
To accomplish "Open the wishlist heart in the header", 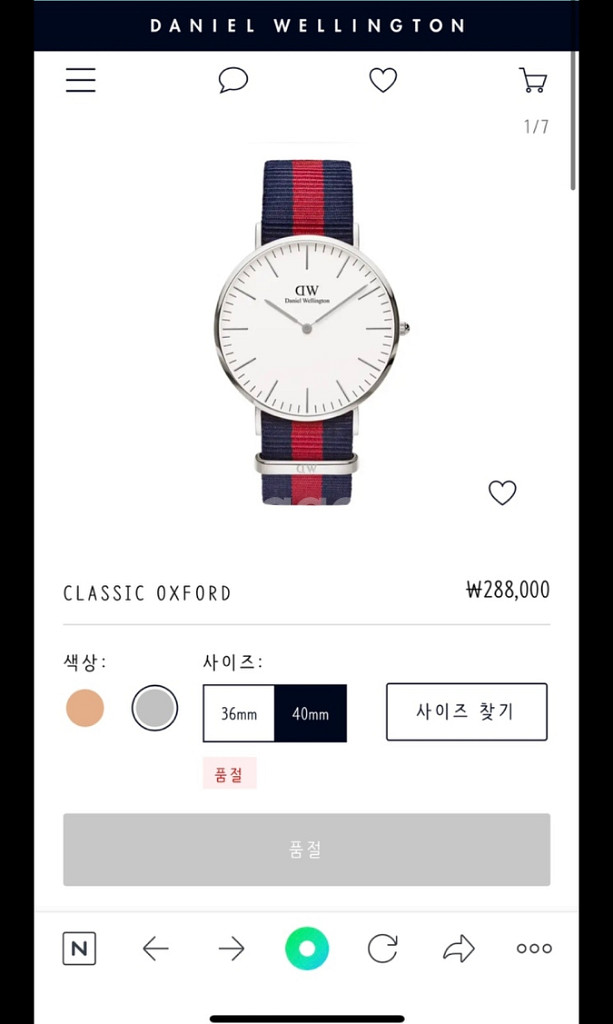I will [x=383, y=80].
